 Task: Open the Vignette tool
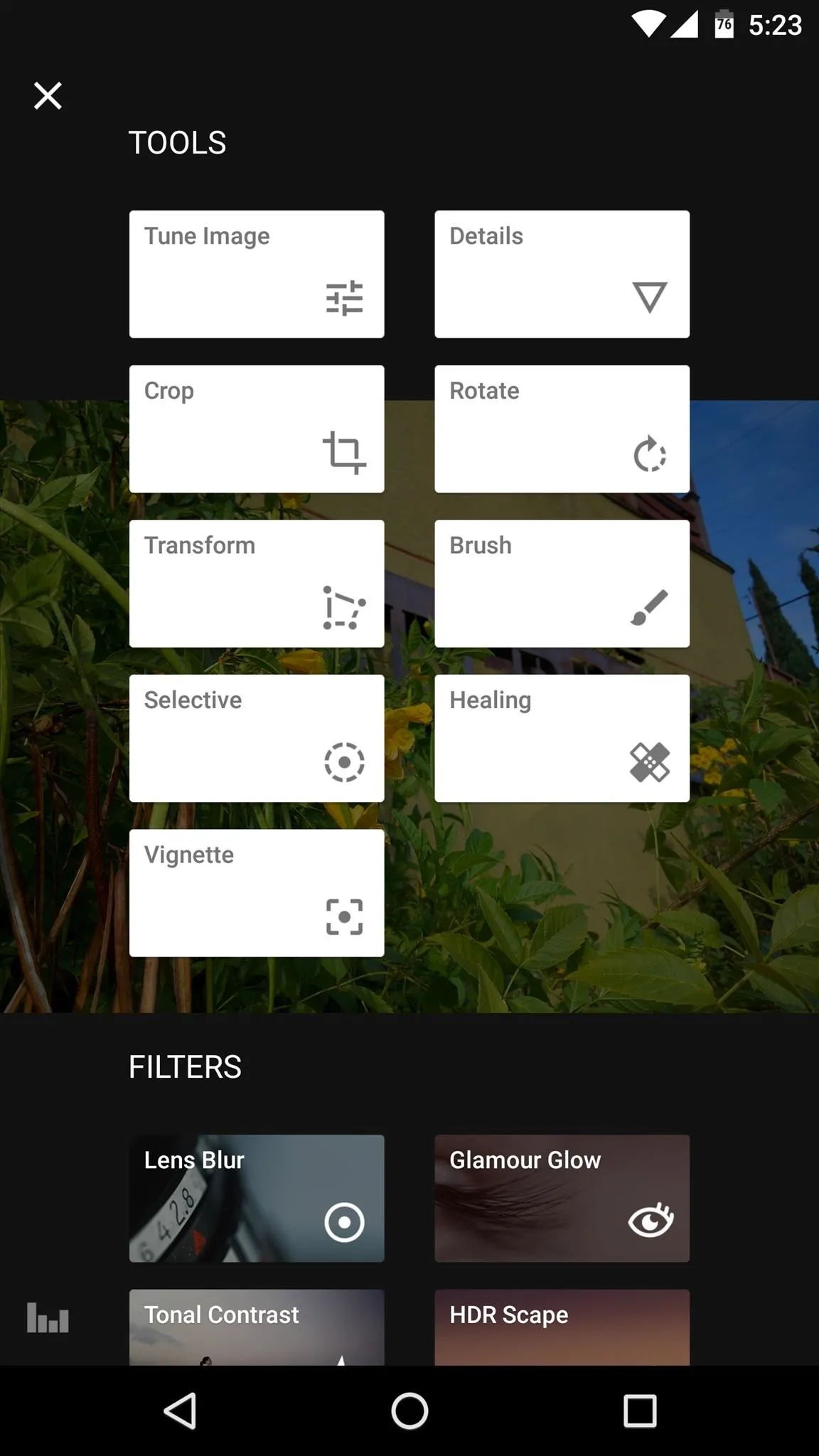(257, 892)
